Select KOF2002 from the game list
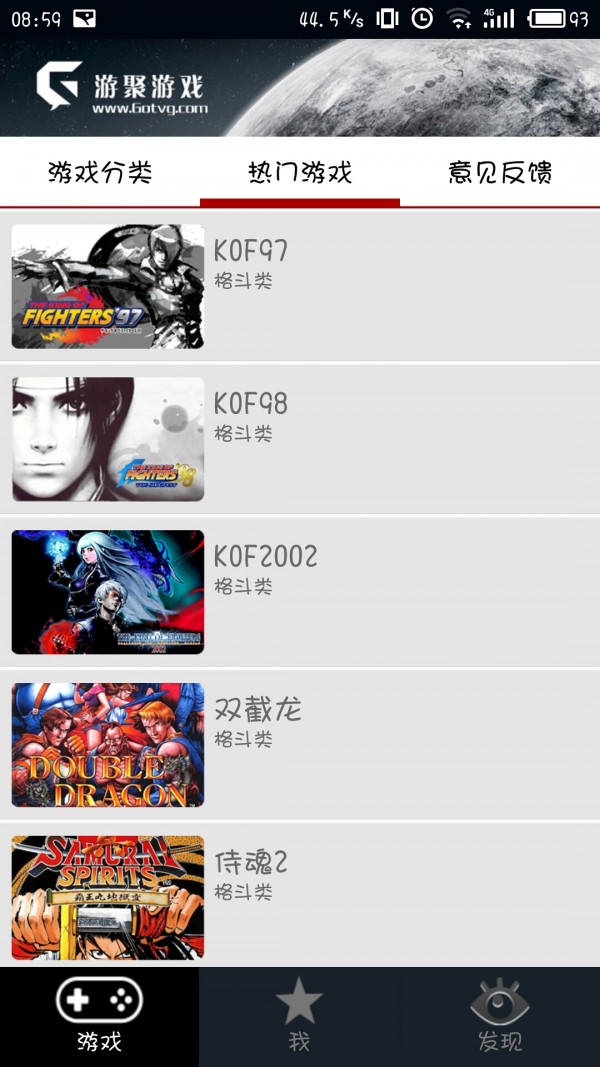Viewport: 600px width, 1067px height. (x=300, y=592)
